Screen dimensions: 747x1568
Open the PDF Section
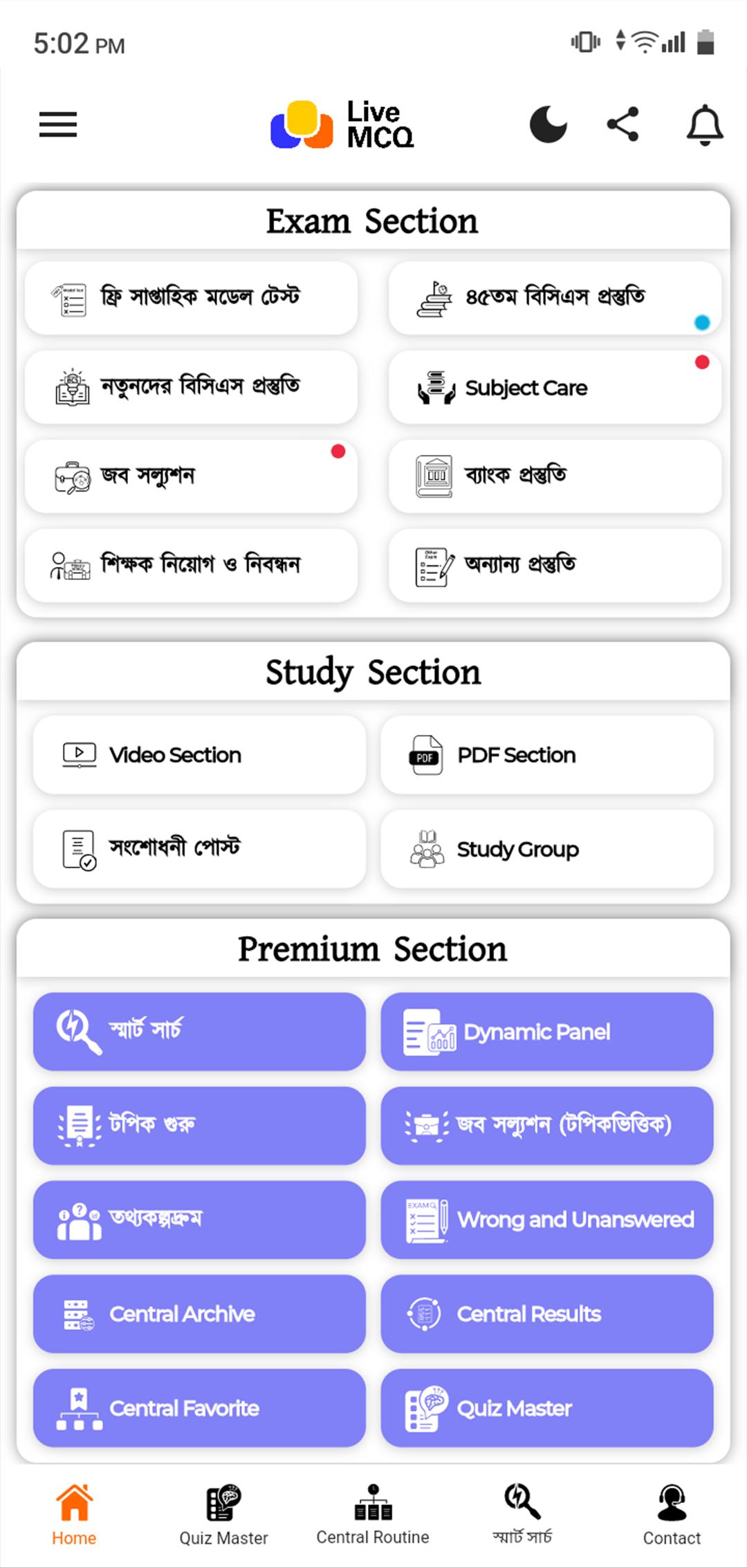point(546,755)
